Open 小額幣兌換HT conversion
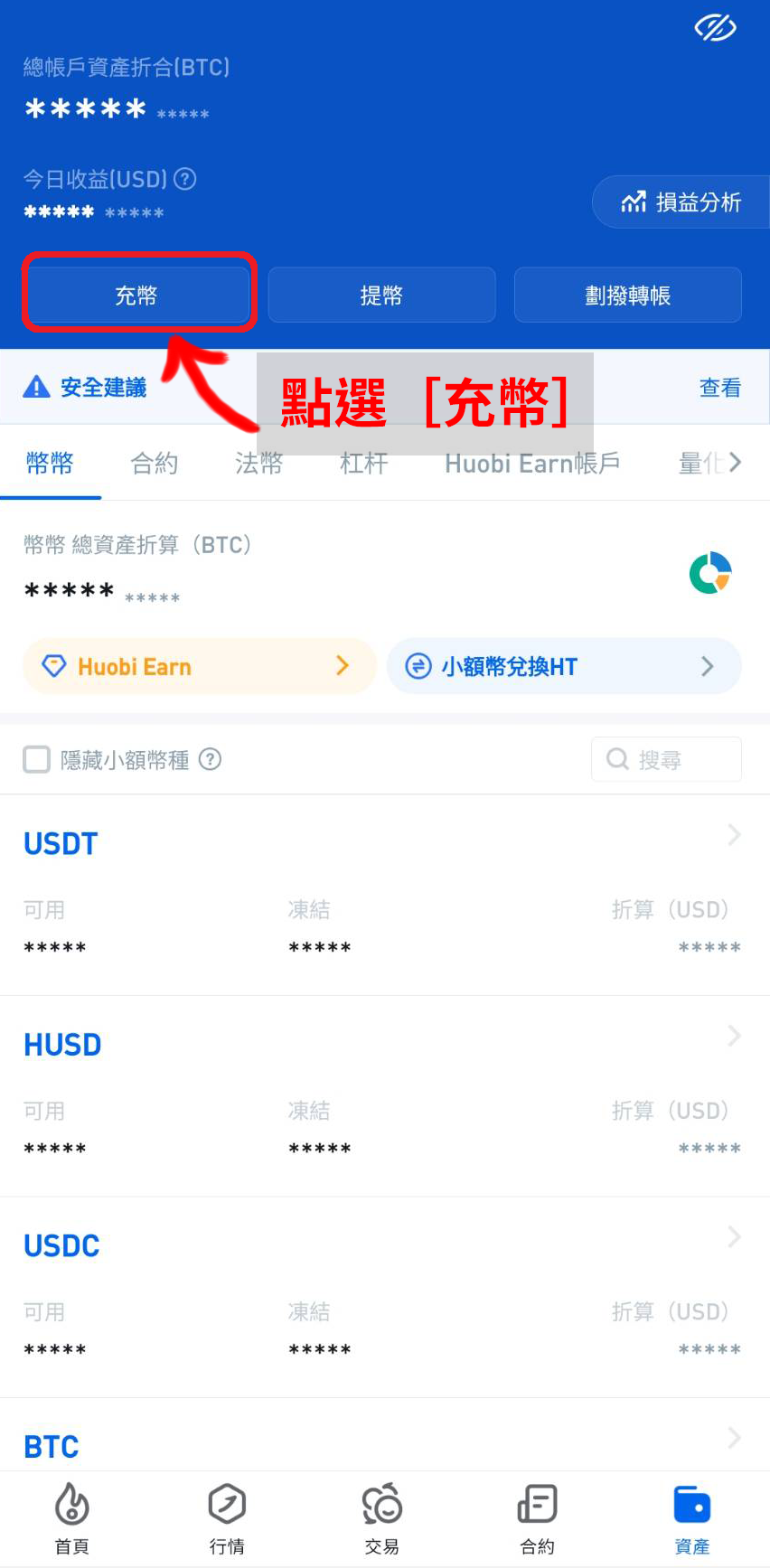Screen dimensions: 770x1568 click(x=563, y=667)
